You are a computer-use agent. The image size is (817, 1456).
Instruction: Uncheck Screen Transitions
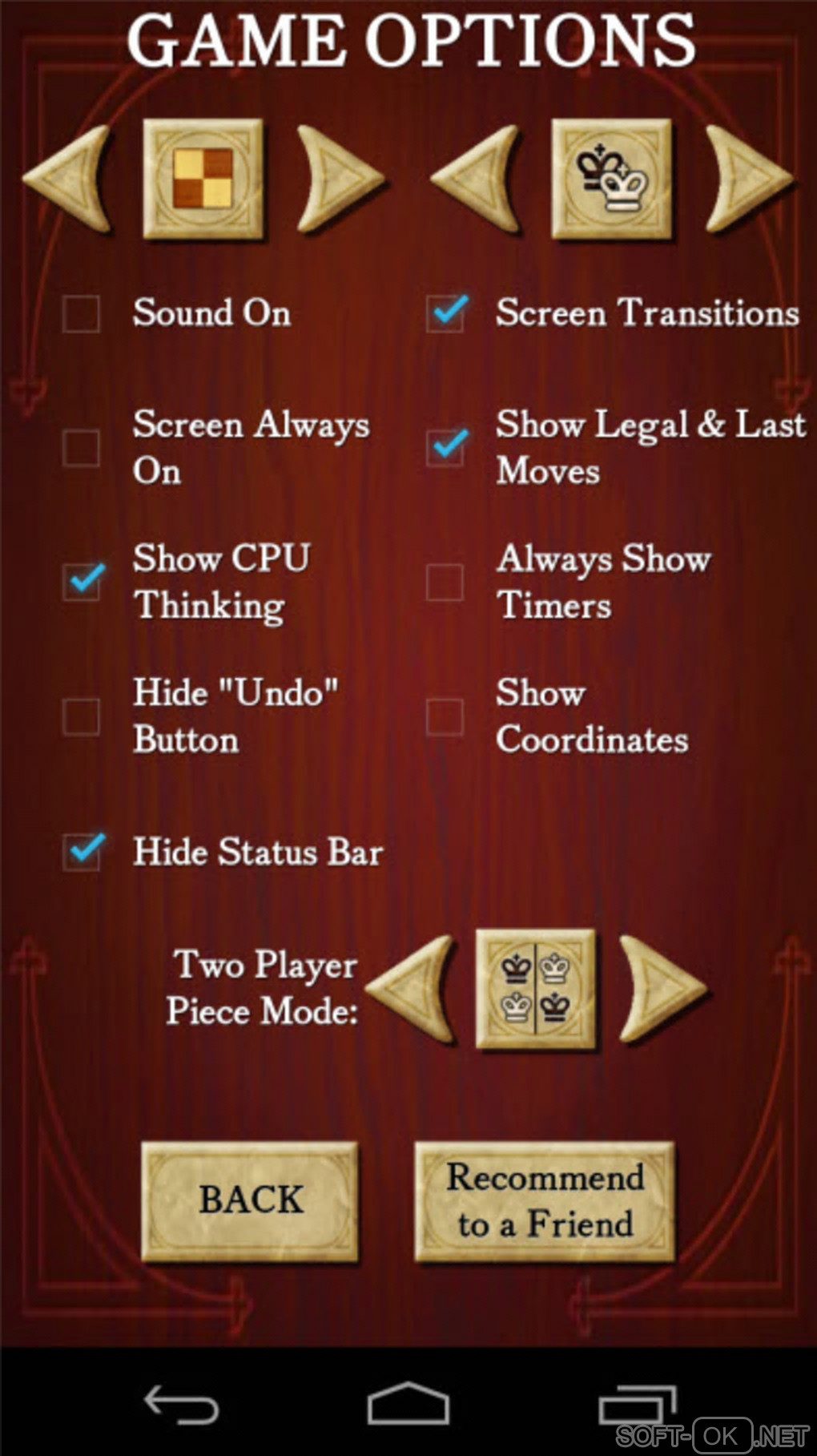445,313
